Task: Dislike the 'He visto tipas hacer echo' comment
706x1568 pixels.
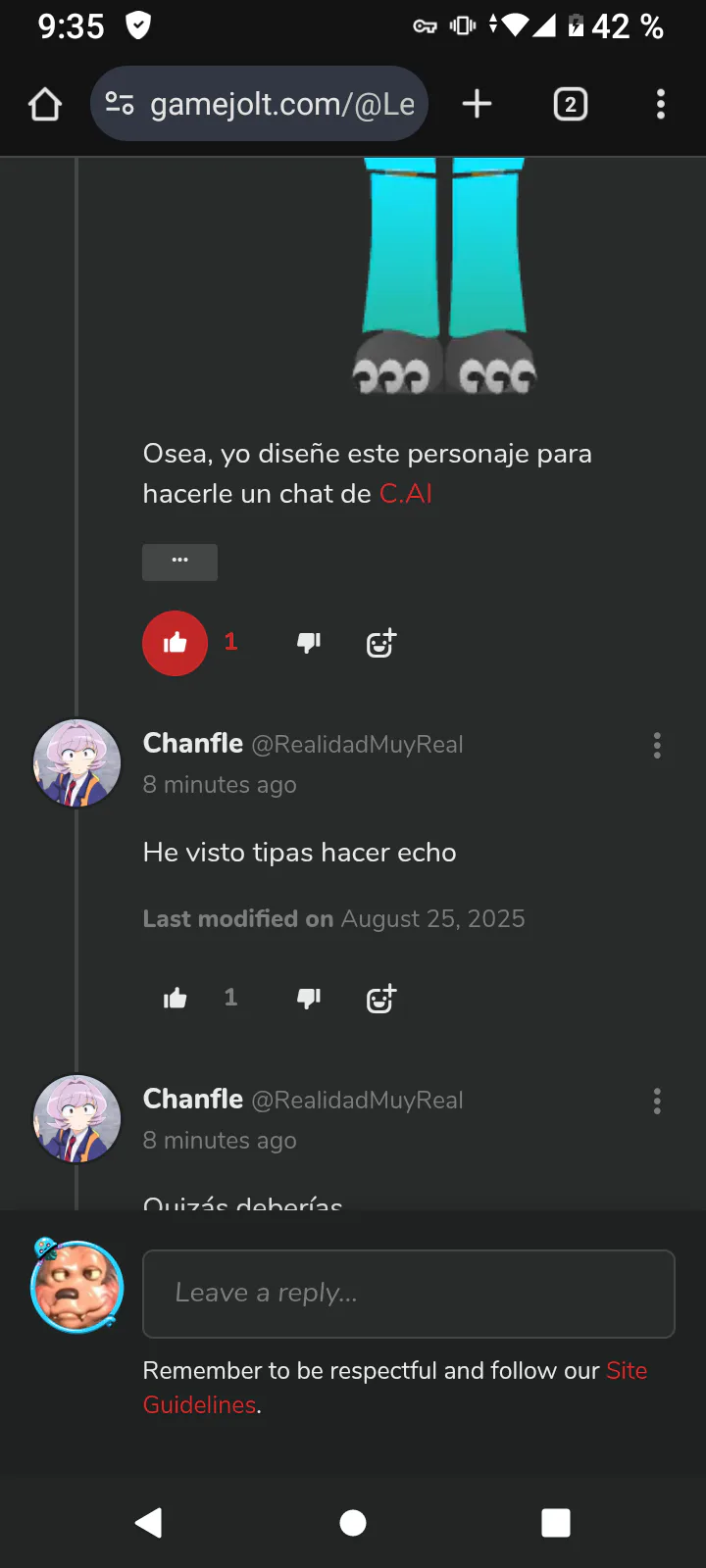Action: (309, 998)
